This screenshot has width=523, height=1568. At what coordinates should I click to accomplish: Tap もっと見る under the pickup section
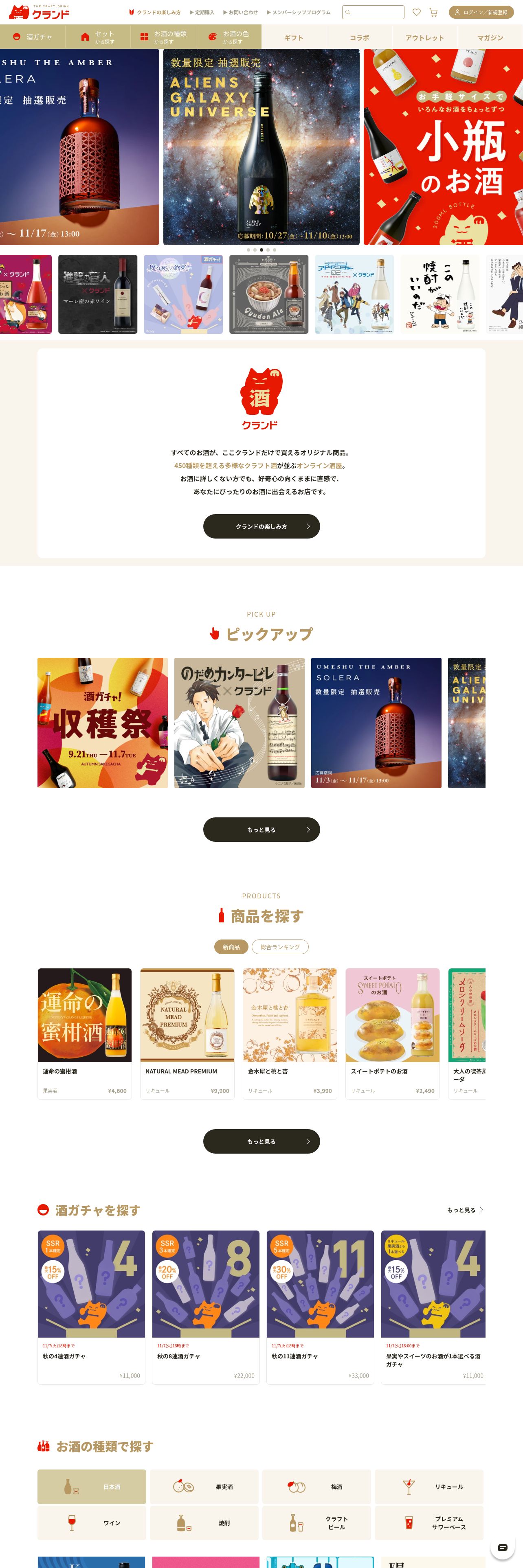(261, 830)
